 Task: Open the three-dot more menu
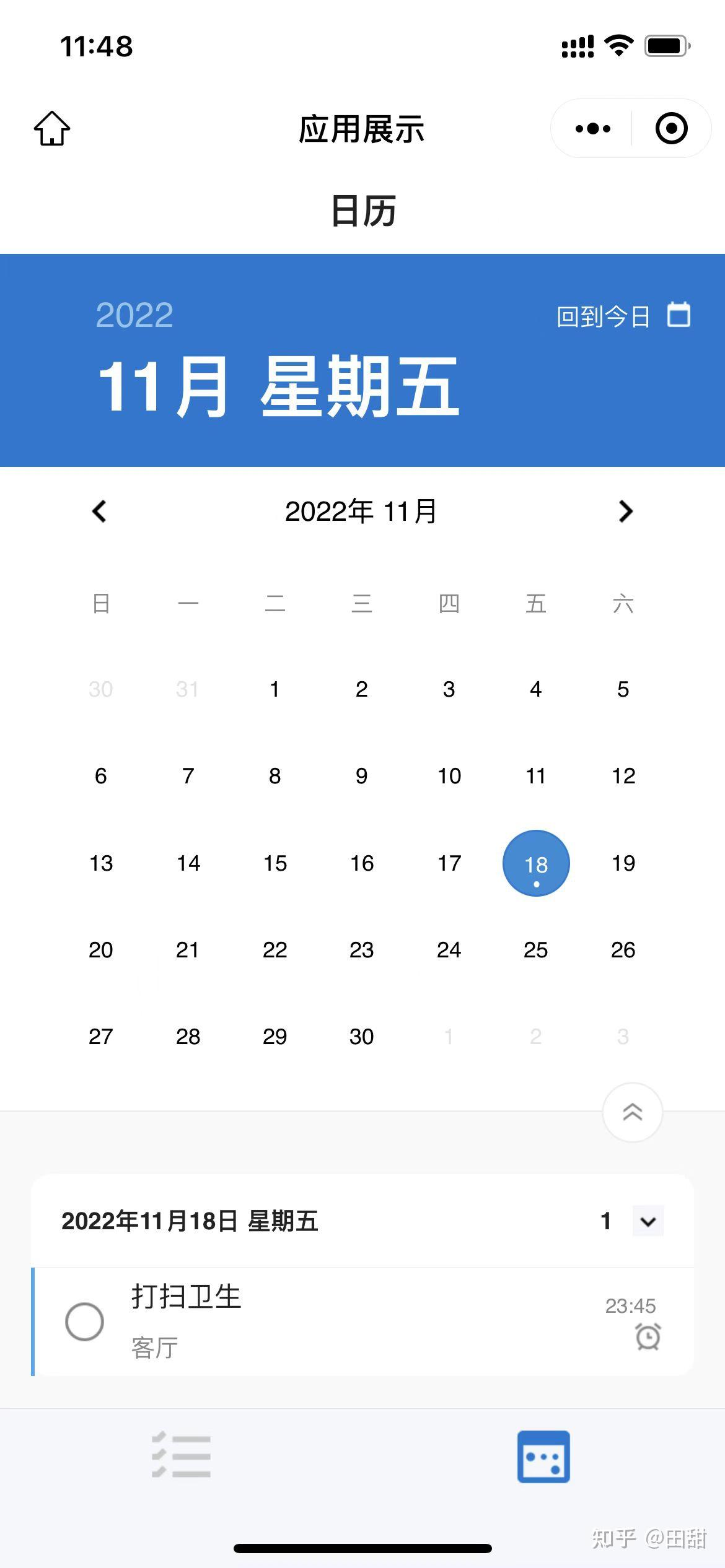coord(592,129)
